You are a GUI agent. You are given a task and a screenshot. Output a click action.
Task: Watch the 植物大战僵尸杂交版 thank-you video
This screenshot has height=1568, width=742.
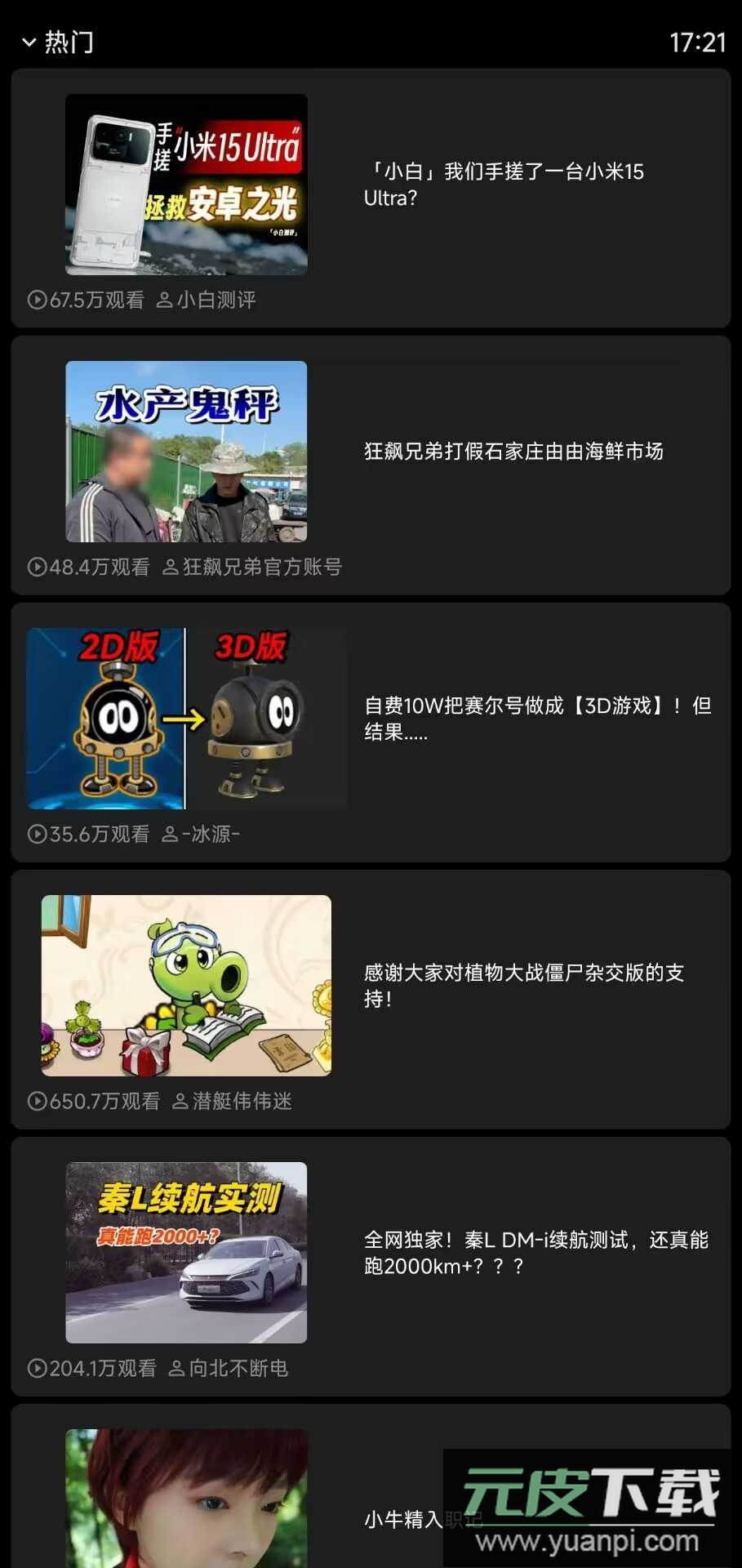click(371, 1000)
